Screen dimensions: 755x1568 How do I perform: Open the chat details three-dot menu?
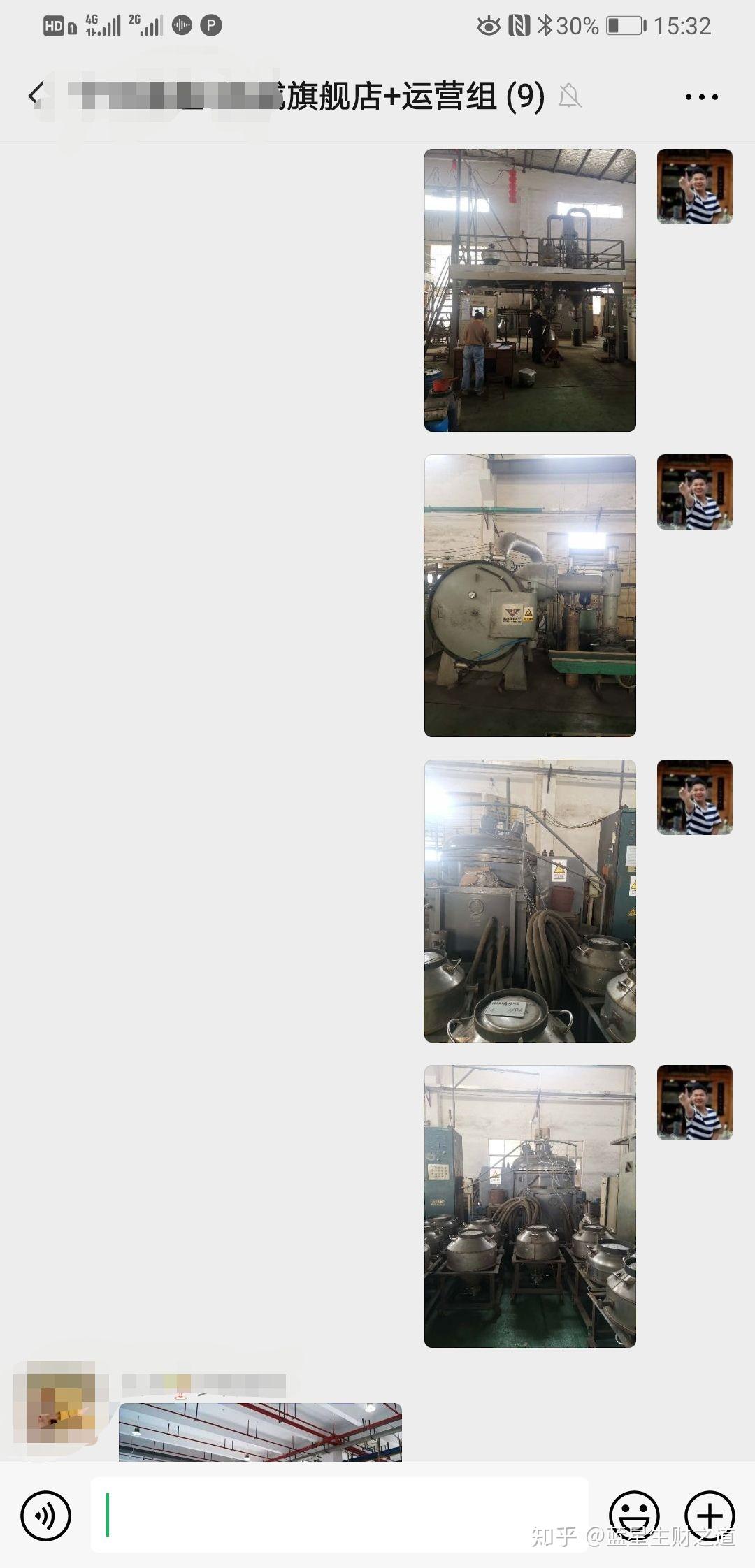coord(701,97)
